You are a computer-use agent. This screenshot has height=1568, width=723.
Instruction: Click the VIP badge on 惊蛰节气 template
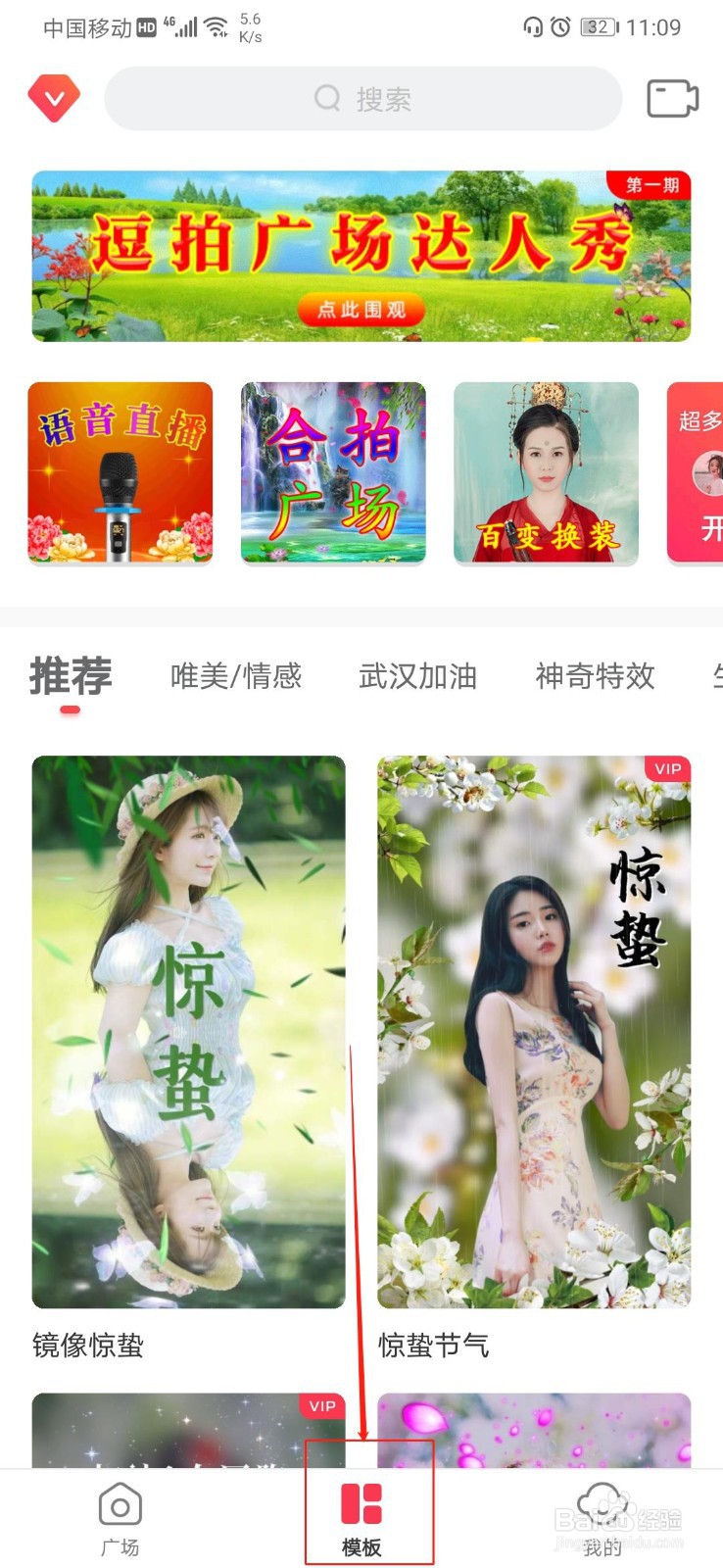pyautogui.click(x=666, y=769)
